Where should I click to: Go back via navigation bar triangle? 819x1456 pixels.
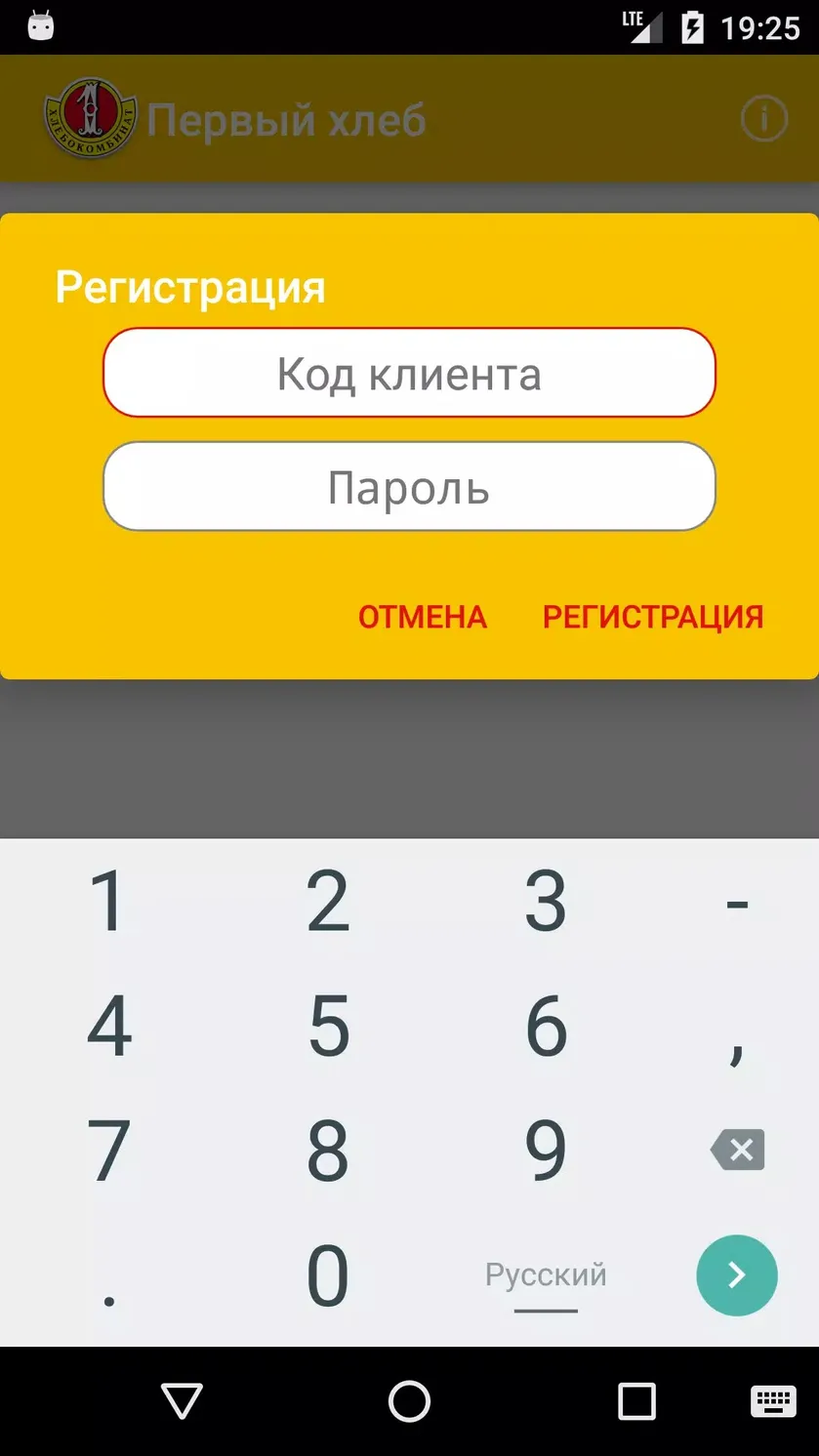182,1401
